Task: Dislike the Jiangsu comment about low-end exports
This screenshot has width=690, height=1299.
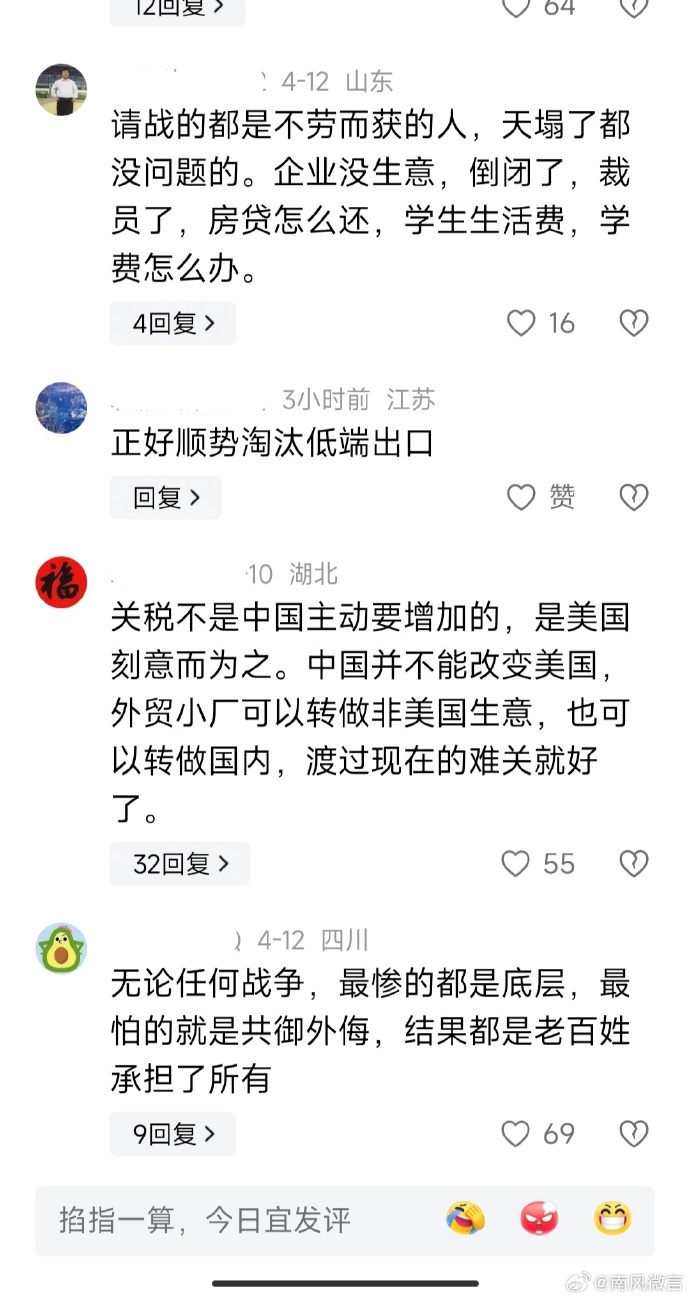Action: point(634,497)
